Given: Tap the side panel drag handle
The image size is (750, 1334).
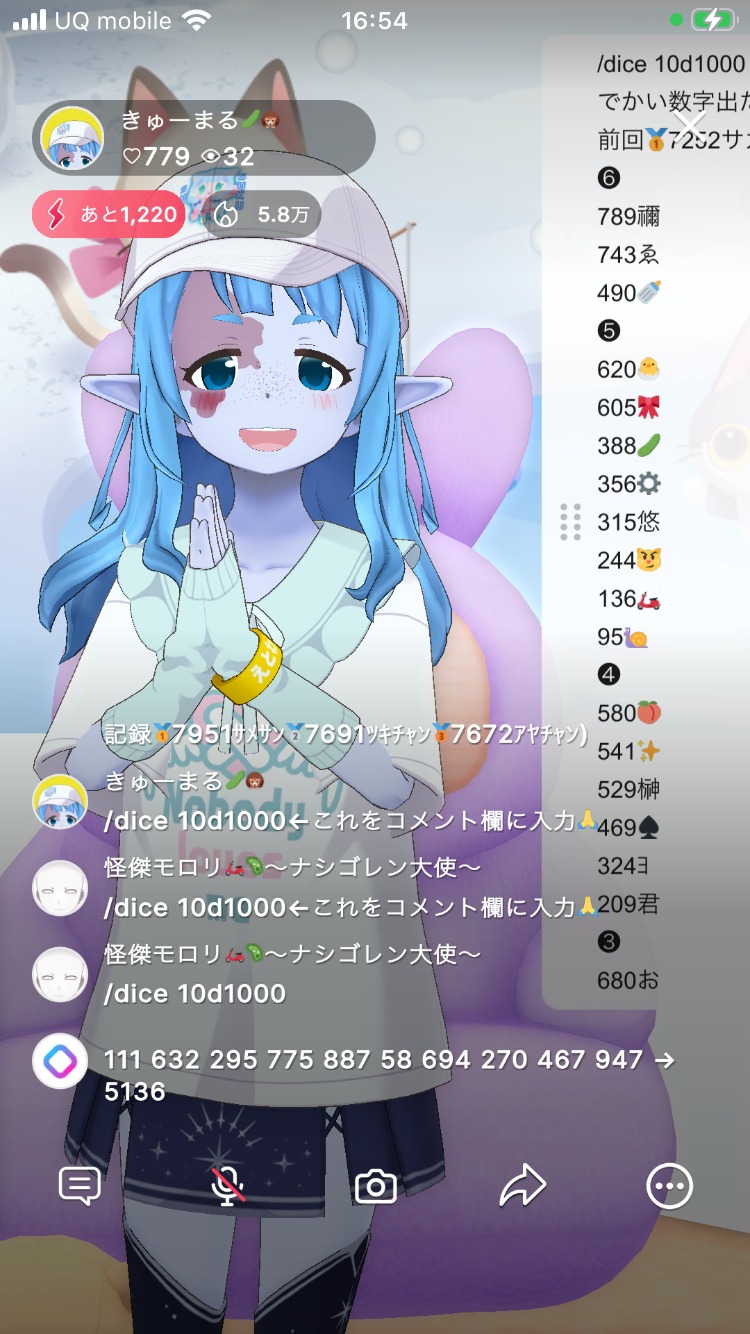Looking at the screenshot, I should click(570, 522).
